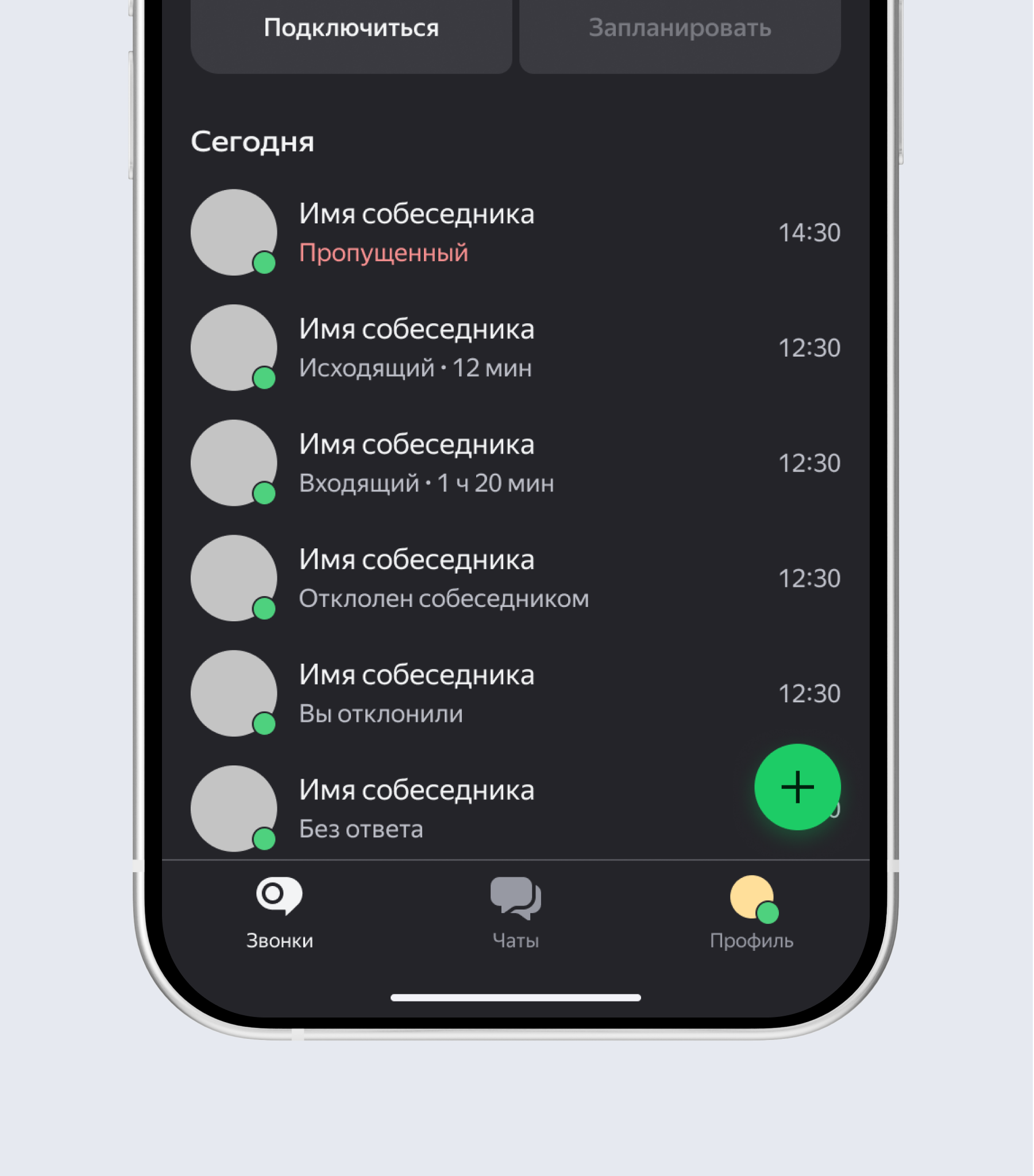This screenshot has width=1034, height=1176.
Task: Switch to the Чаты tab
Action: [516, 913]
